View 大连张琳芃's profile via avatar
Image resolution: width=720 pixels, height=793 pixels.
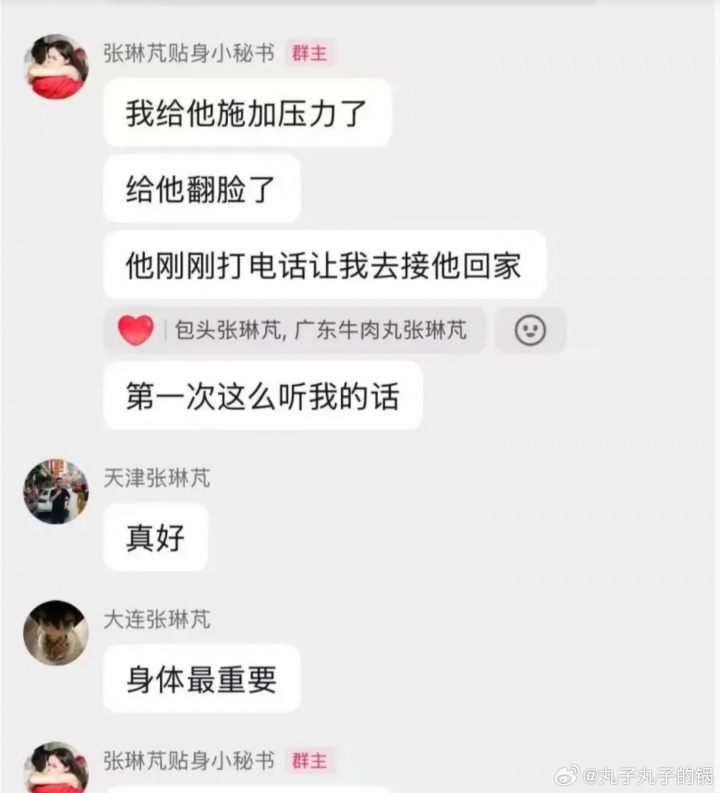click(56, 632)
